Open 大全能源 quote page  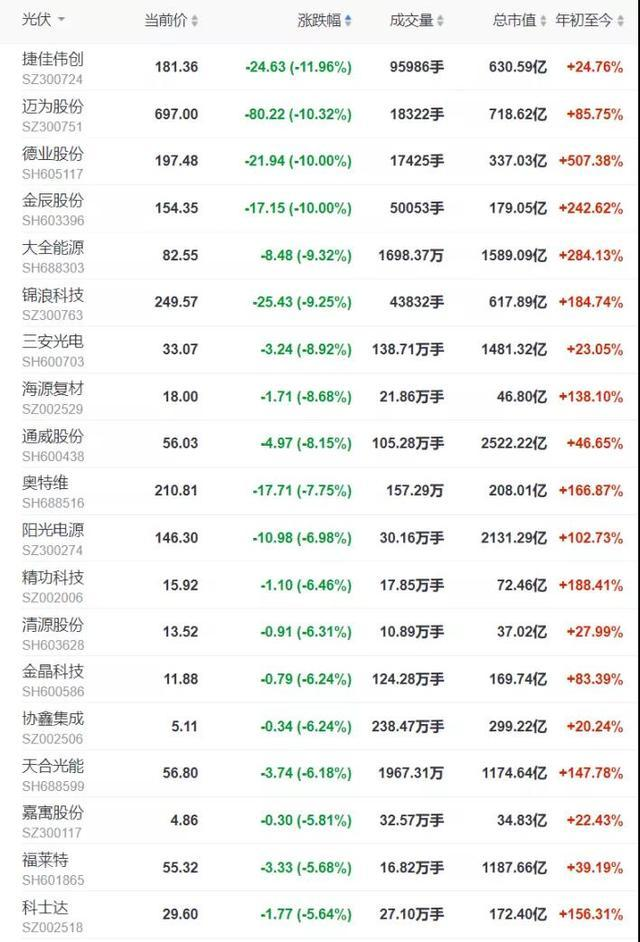click(53, 248)
